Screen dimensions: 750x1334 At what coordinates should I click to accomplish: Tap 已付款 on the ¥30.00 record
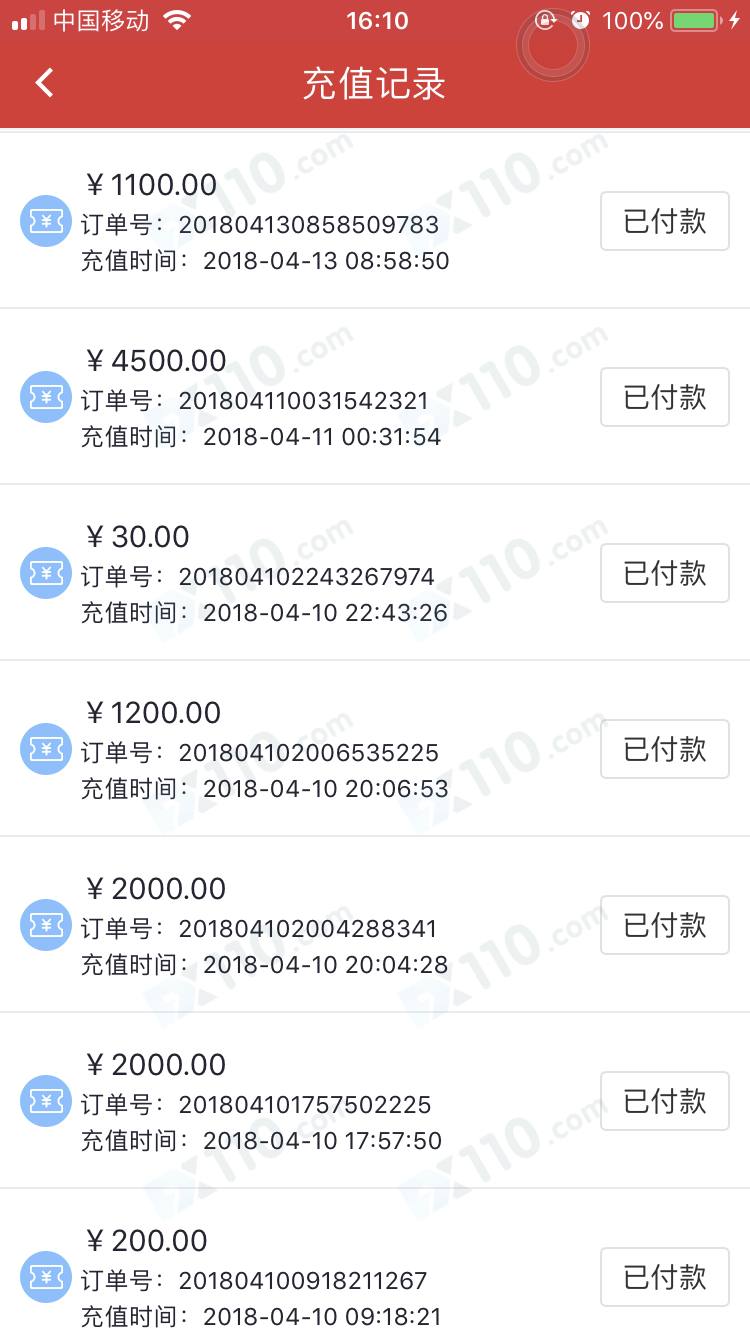pyautogui.click(x=664, y=573)
